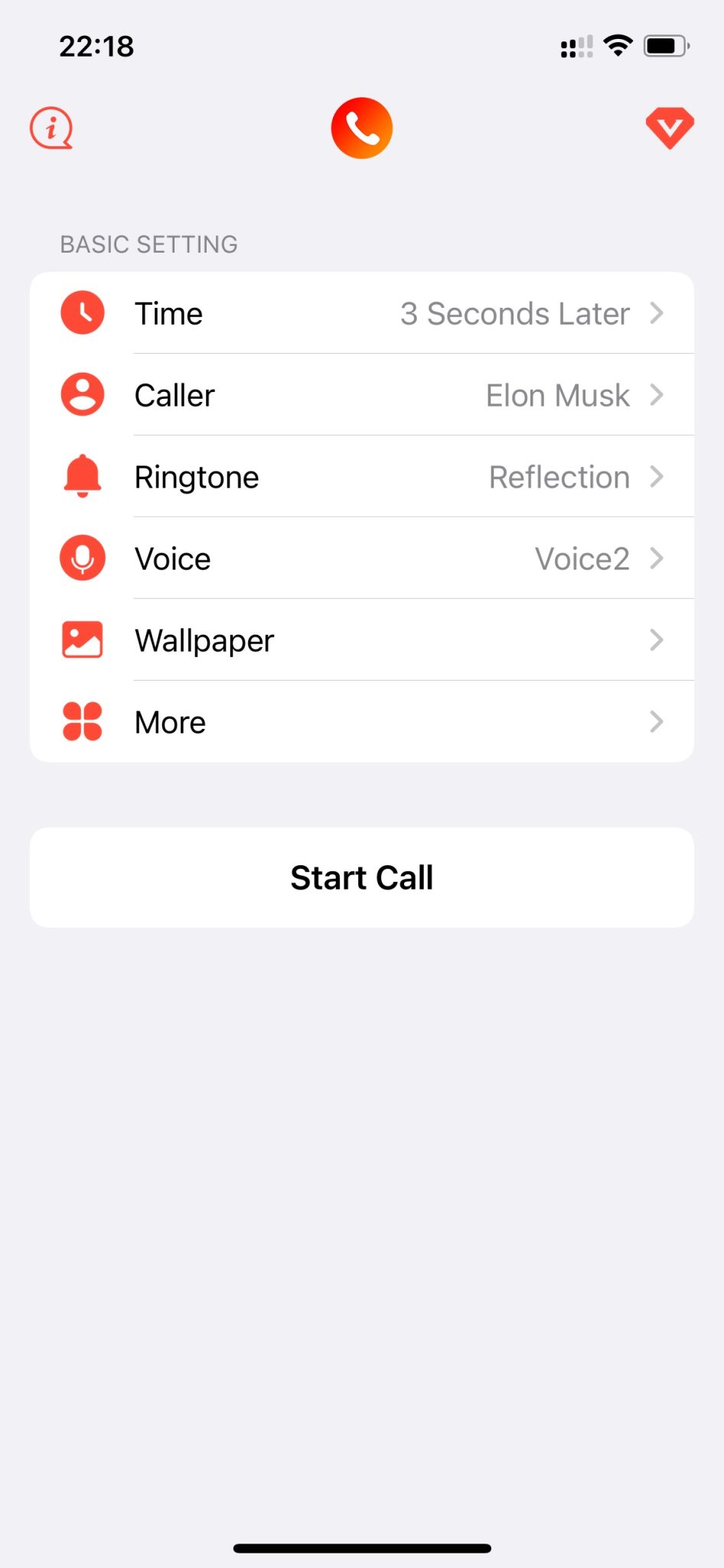Tap the battery indicator in the status bar

[664, 46]
